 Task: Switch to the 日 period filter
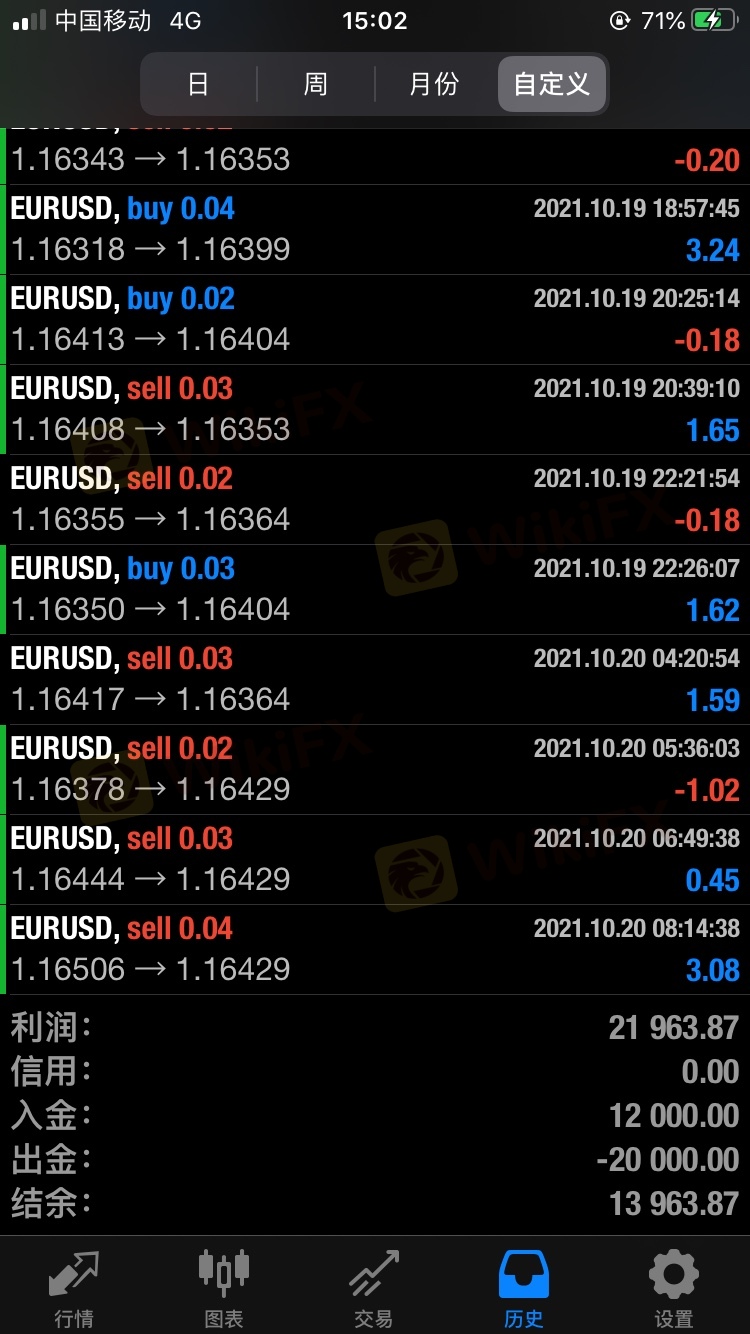[198, 84]
